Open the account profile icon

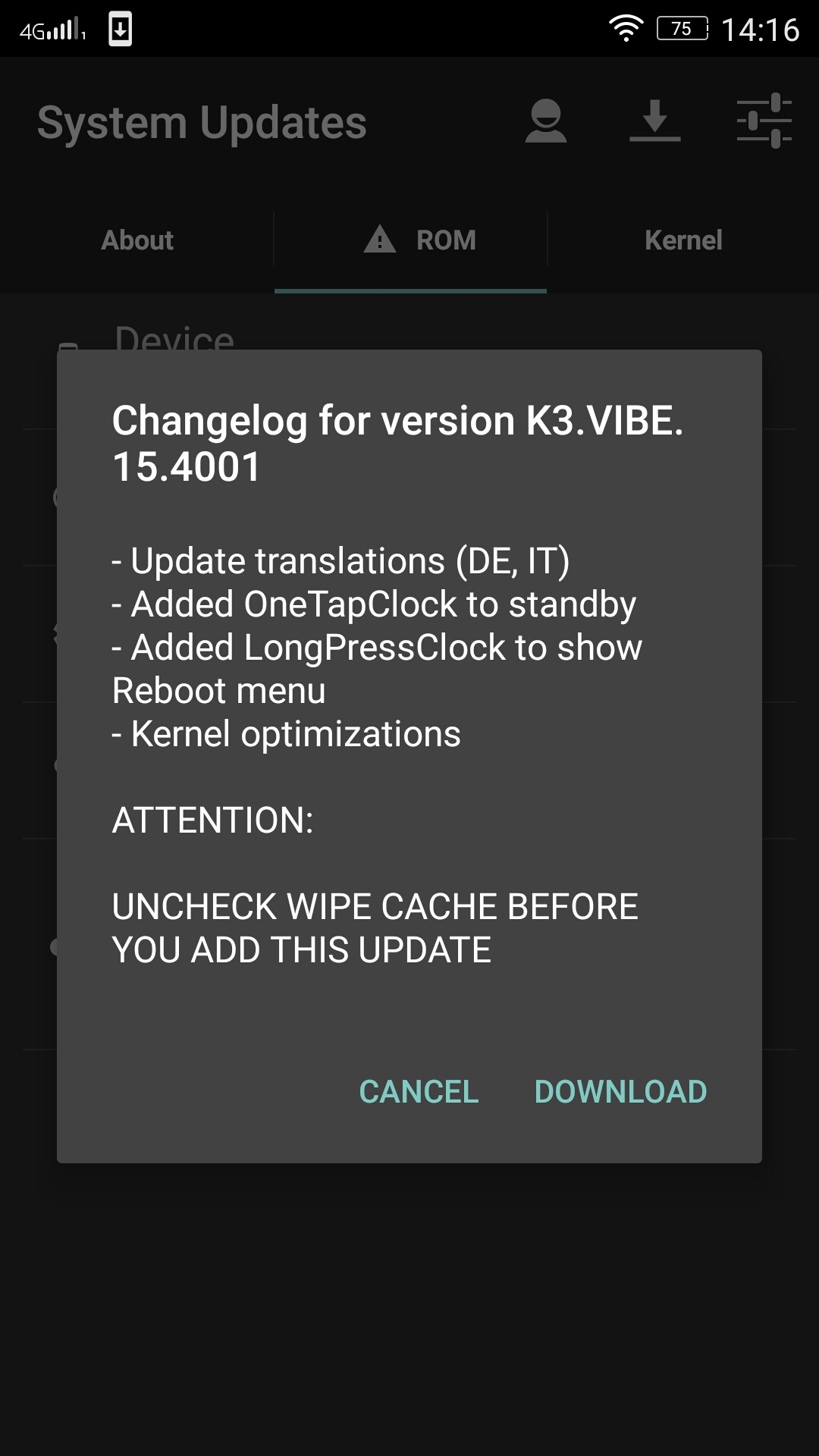[x=545, y=121]
